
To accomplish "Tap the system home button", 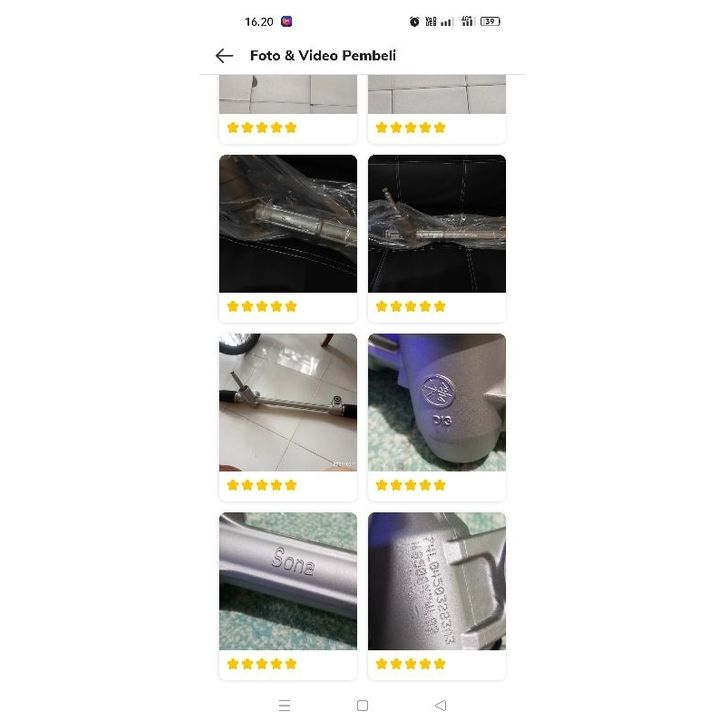I will click(x=362, y=705).
